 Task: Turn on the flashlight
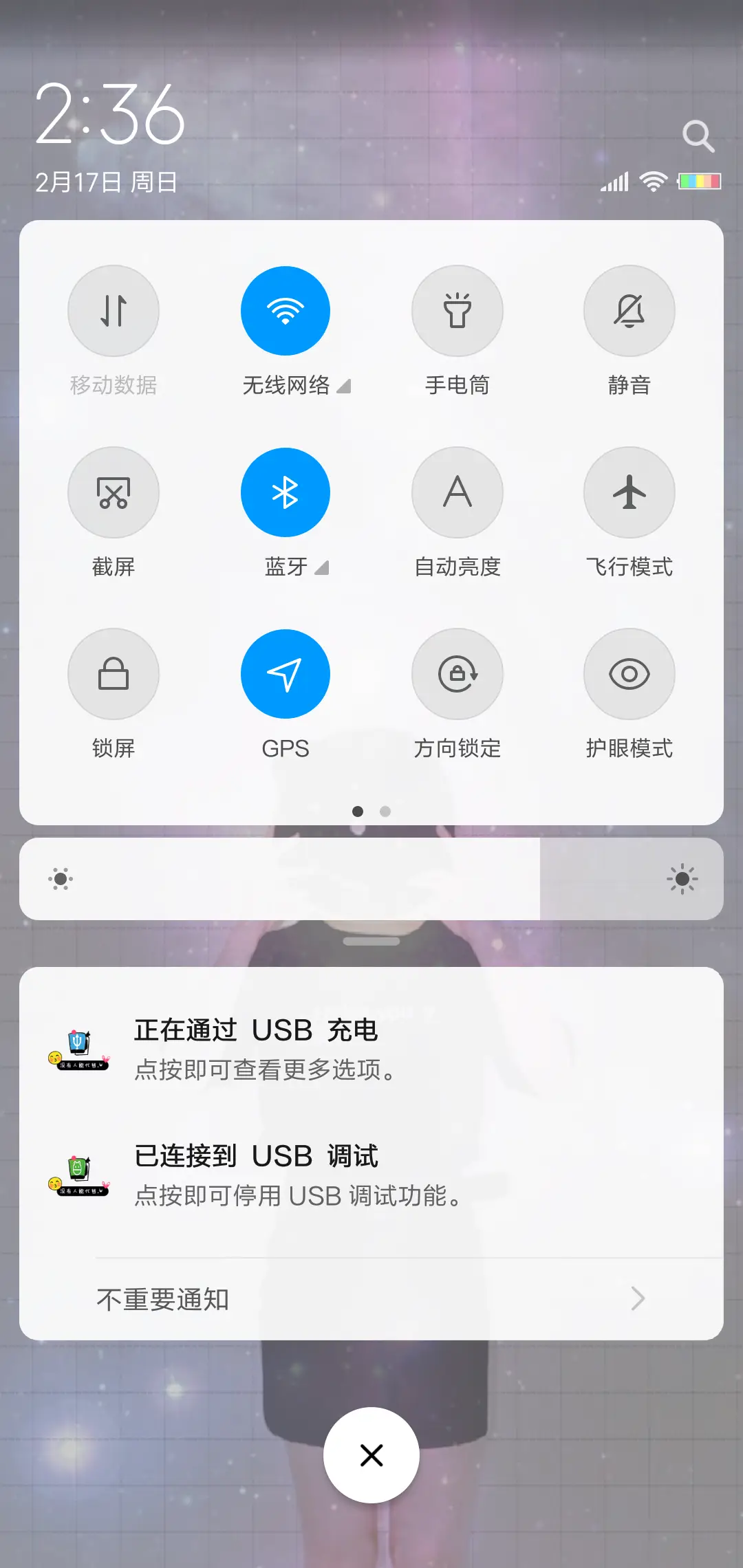(x=457, y=311)
